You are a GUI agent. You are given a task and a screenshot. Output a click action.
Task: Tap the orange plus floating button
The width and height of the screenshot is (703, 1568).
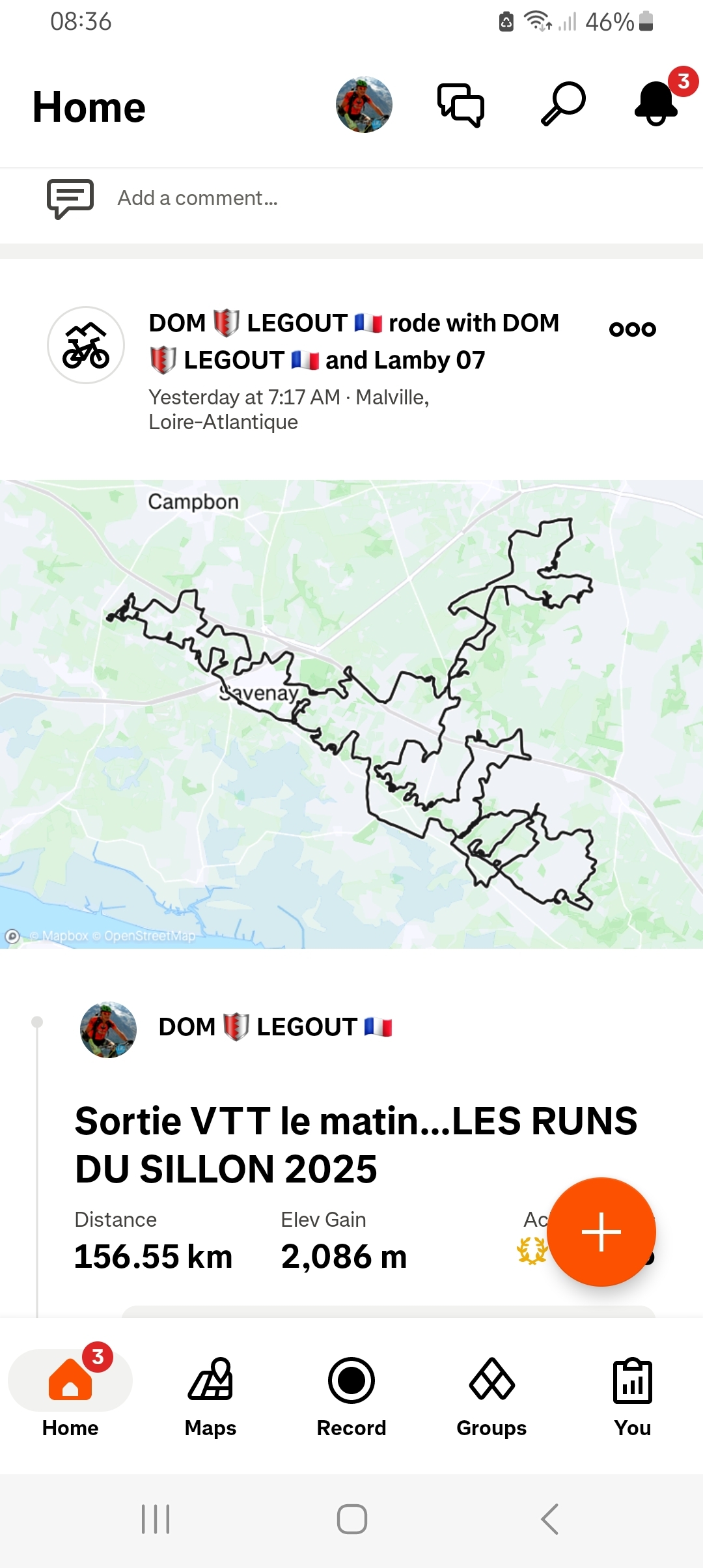point(601,1231)
